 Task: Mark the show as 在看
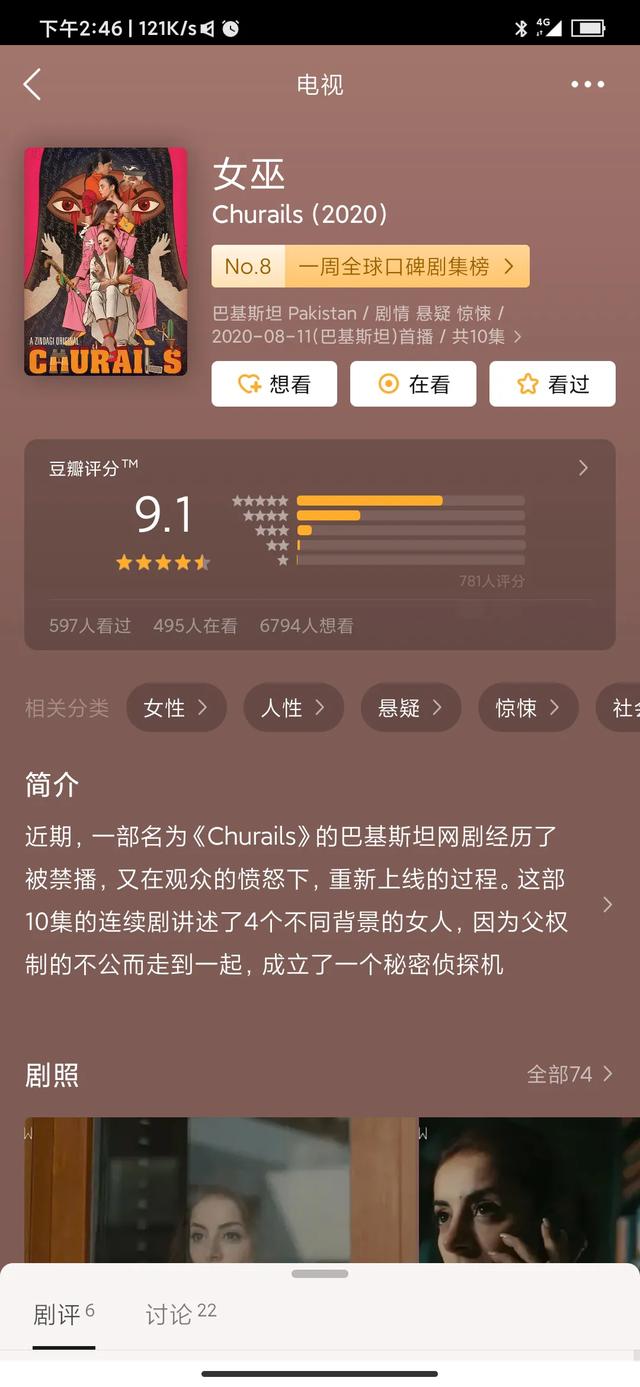413,384
